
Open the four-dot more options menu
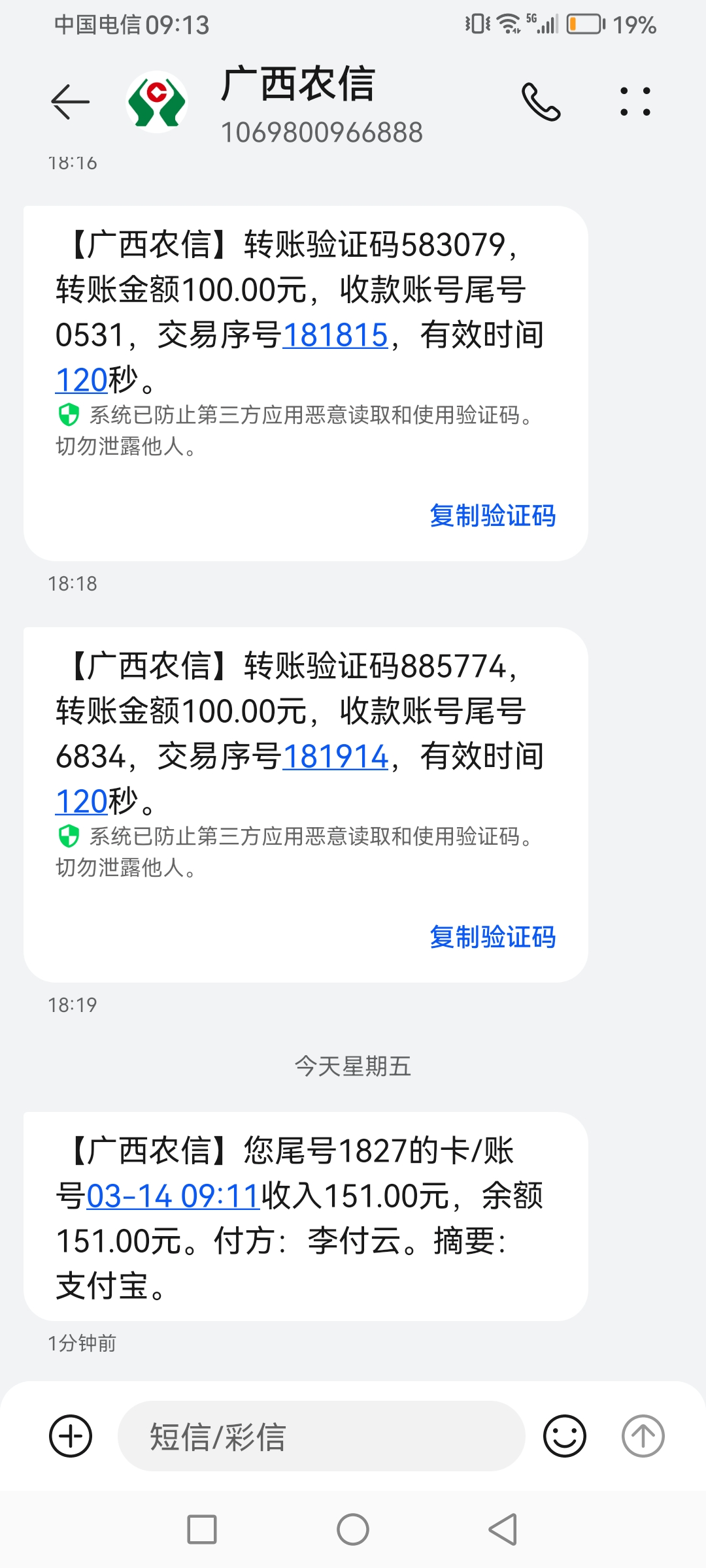click(635, 102)
